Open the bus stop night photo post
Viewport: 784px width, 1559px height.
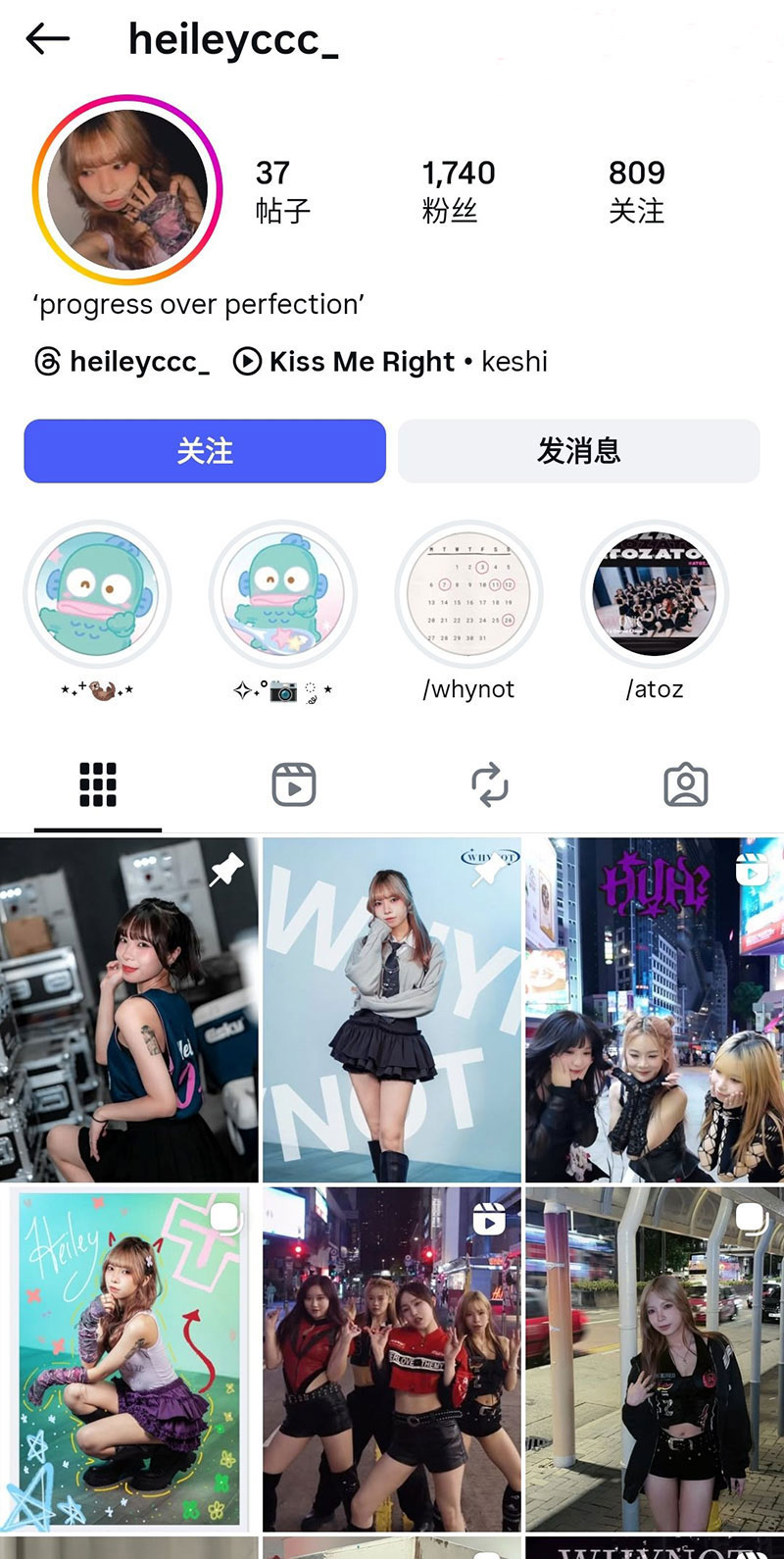[655, 1359]
